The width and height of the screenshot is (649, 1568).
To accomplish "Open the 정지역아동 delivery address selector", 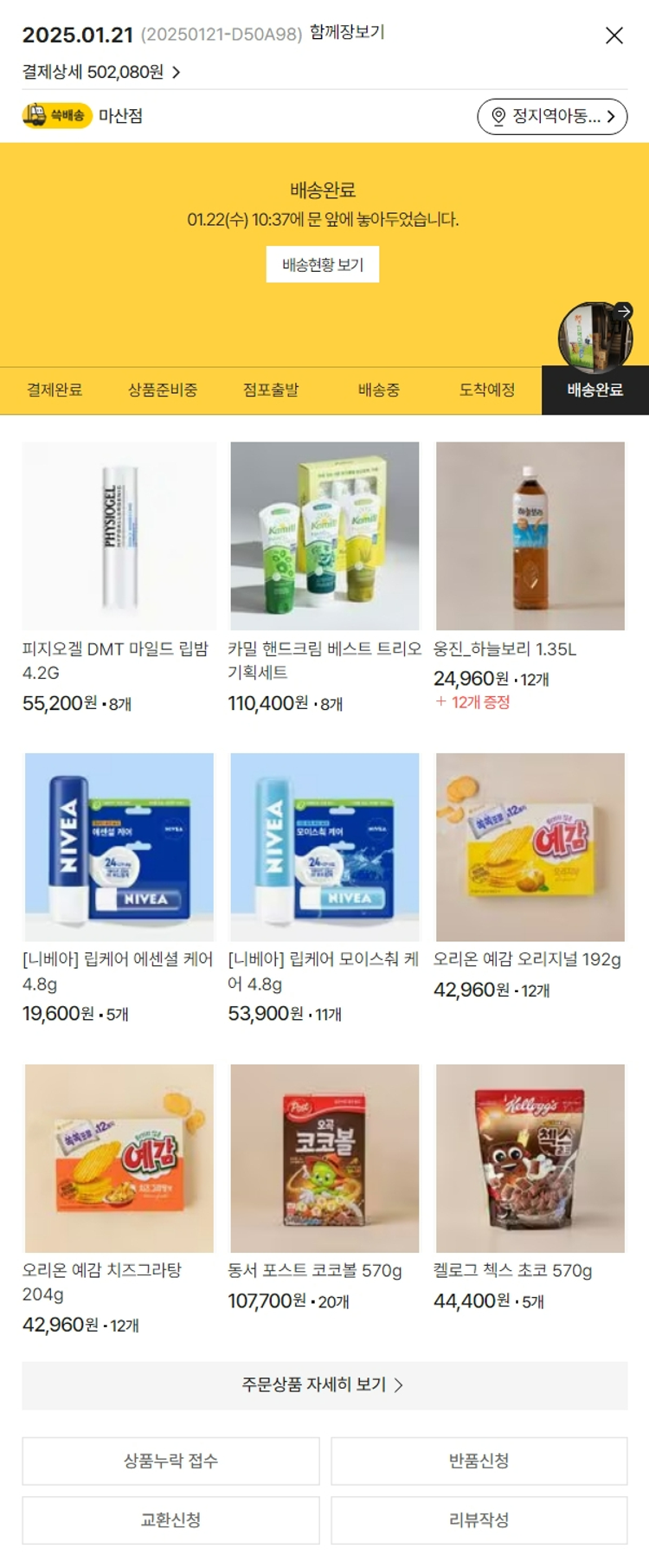I will (x=552, y=117).
